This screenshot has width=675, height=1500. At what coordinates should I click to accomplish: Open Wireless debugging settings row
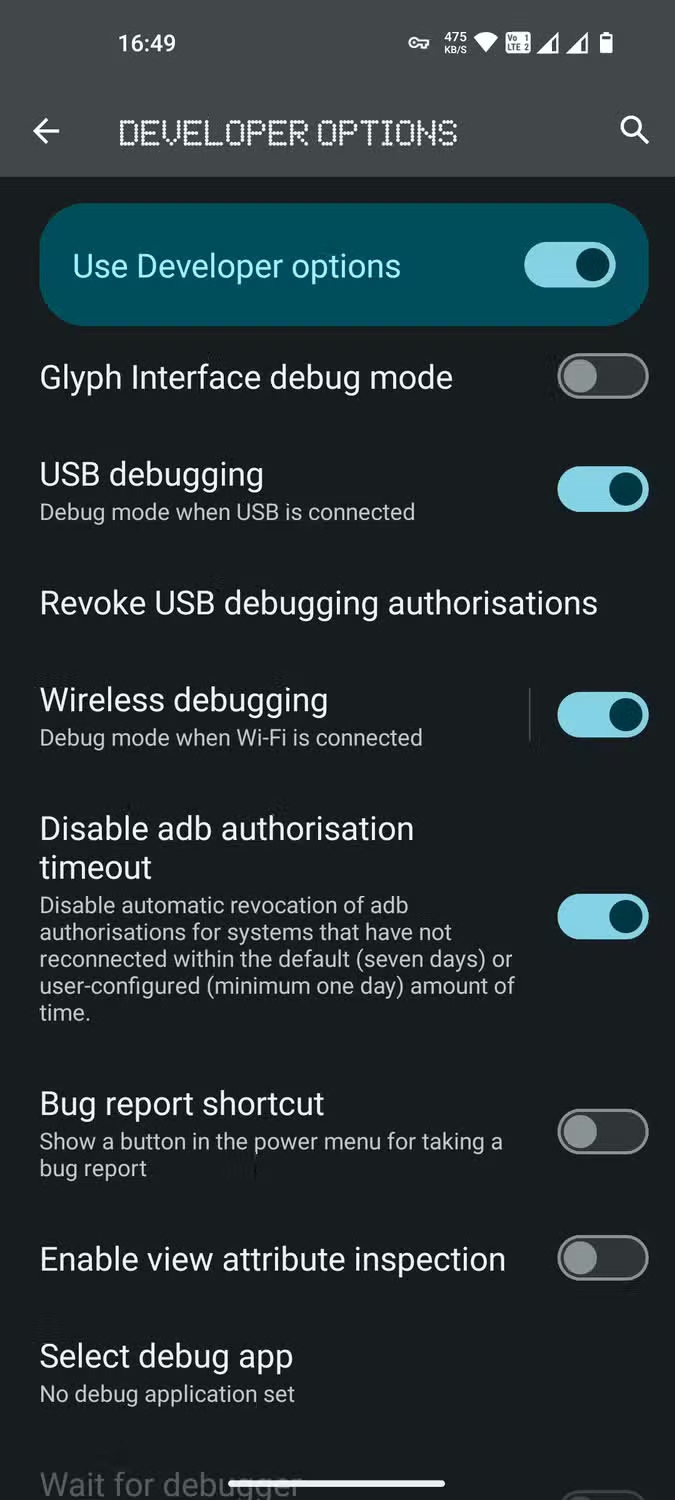click(x=265, y=716)
